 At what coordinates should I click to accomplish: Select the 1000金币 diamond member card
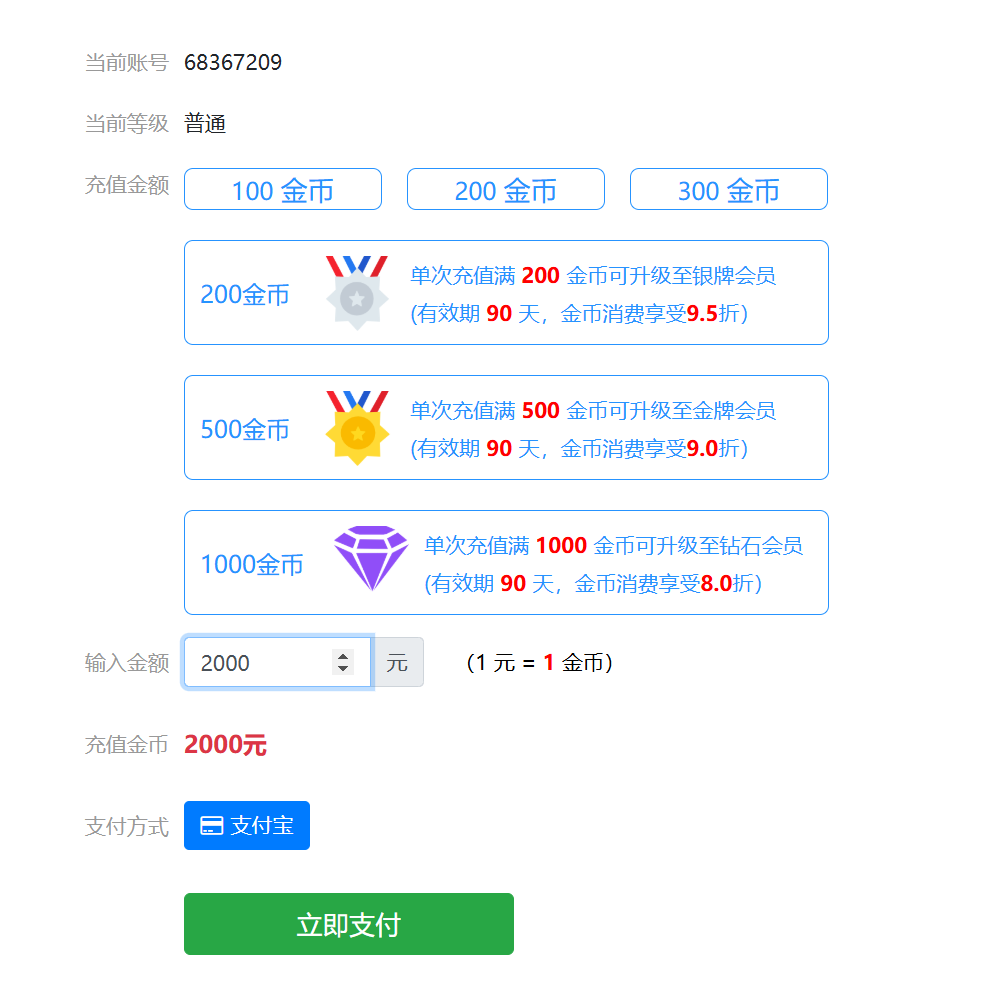tap(506, 563)
